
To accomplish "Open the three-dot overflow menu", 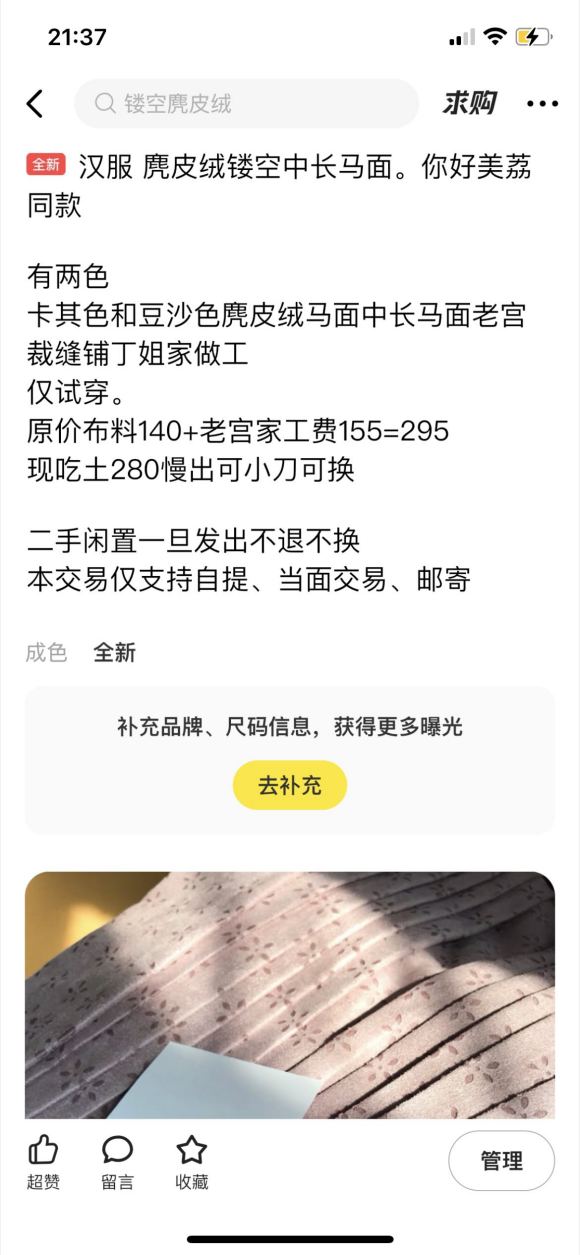I will click(542, 104).
